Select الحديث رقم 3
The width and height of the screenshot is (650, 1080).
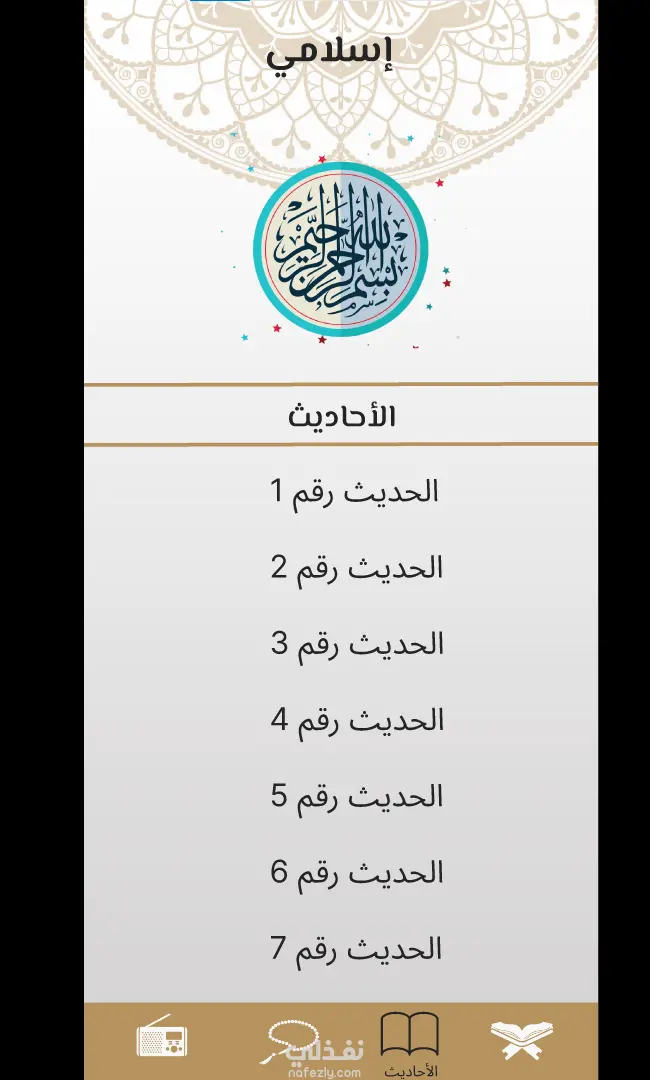tap(356, 645)
